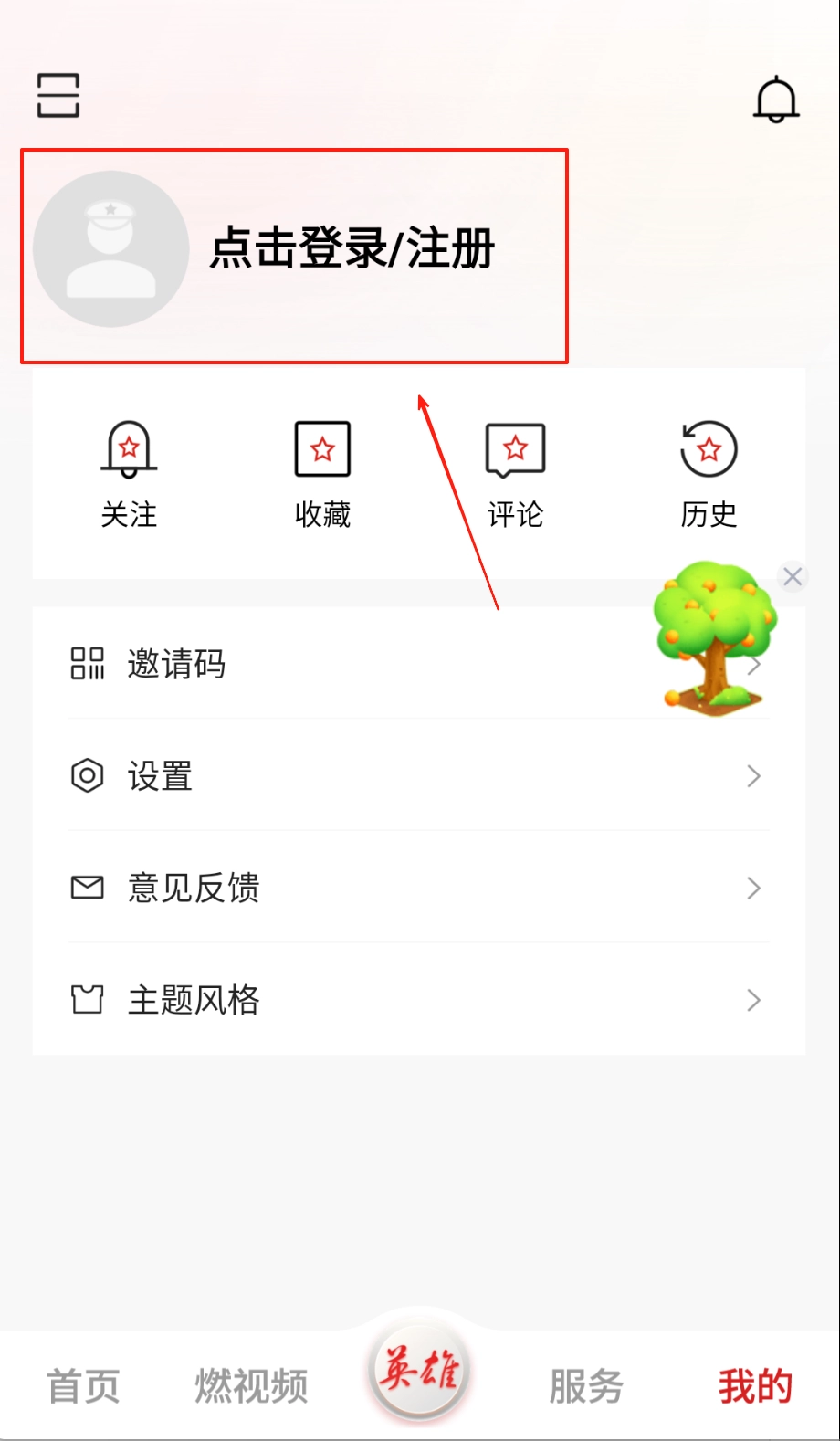Click the QR-code icon beside 邀请码
The height and width of the screenshot is (1441, 840).
[87, 664]
